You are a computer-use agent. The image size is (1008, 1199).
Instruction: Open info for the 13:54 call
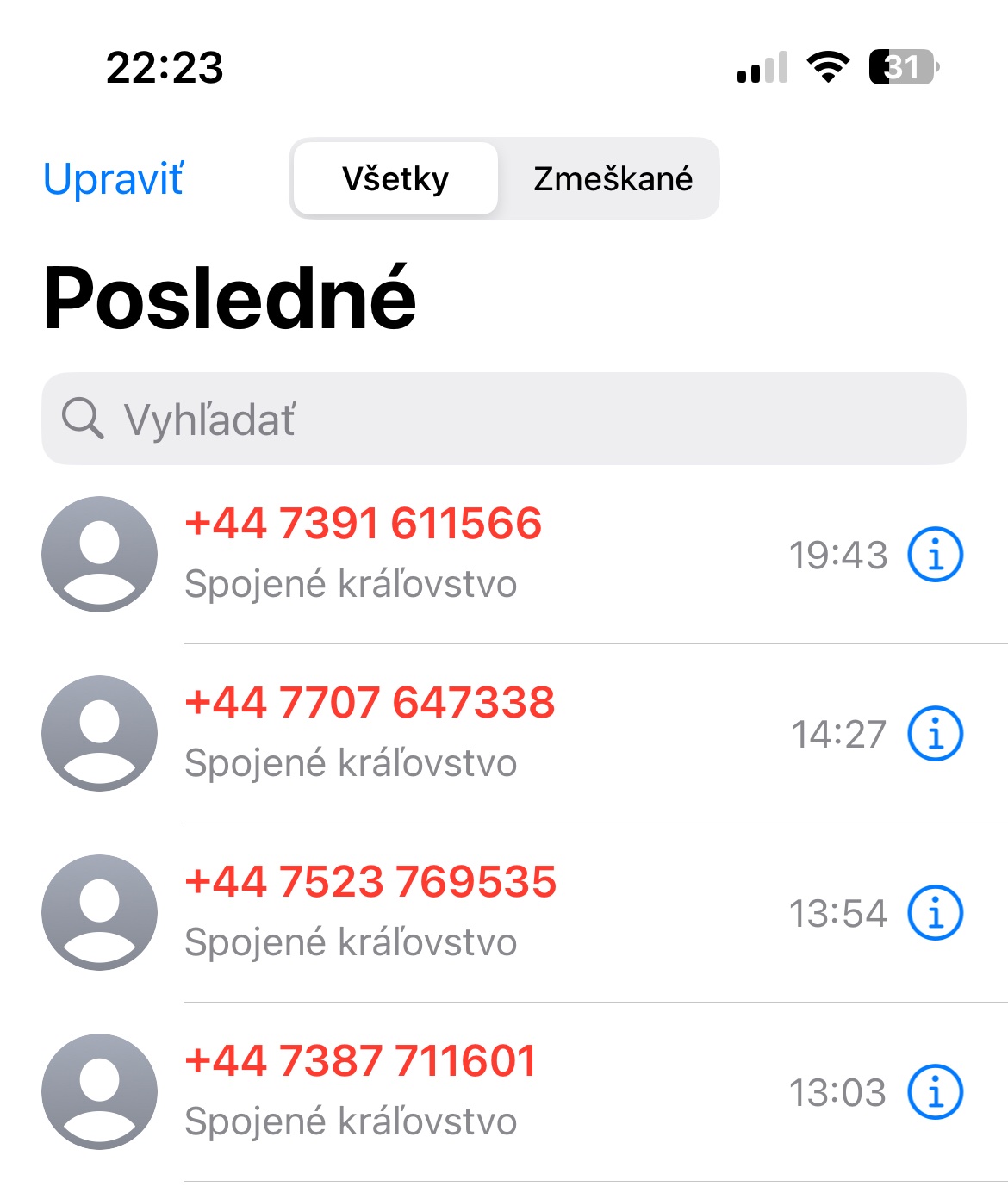point(935,913)
